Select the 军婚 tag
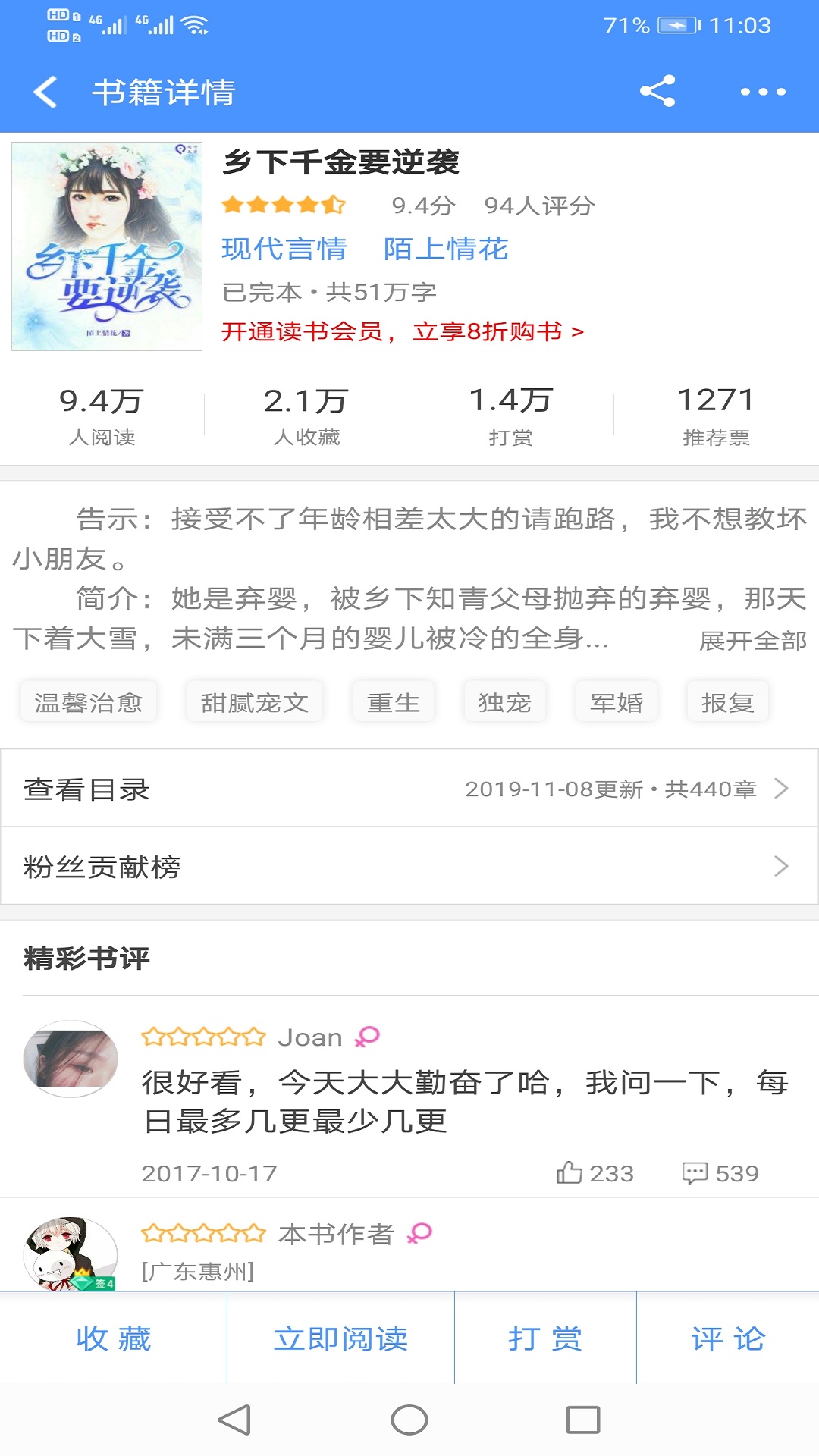The image size is (819, 1456). coord(616,702)
